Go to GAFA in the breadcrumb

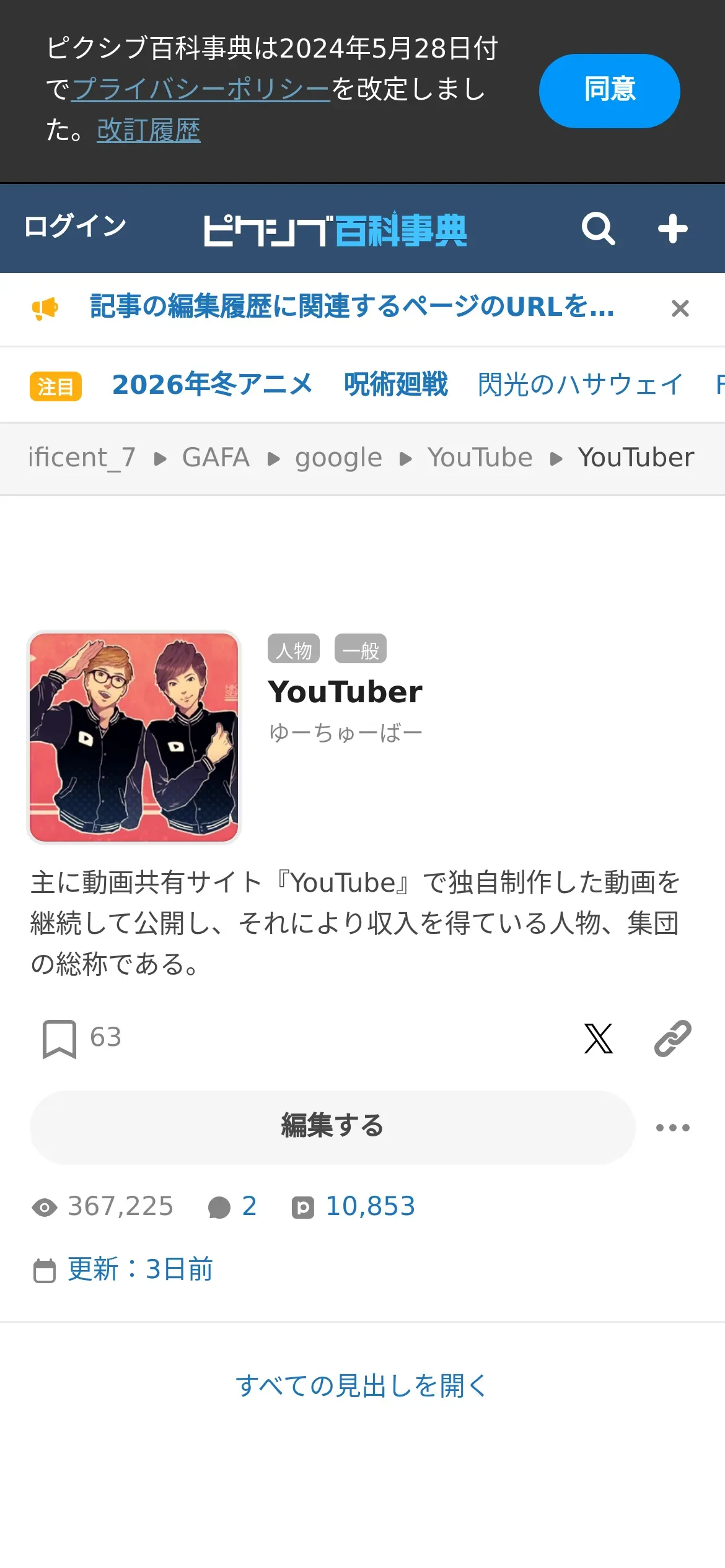click(216, 458)
